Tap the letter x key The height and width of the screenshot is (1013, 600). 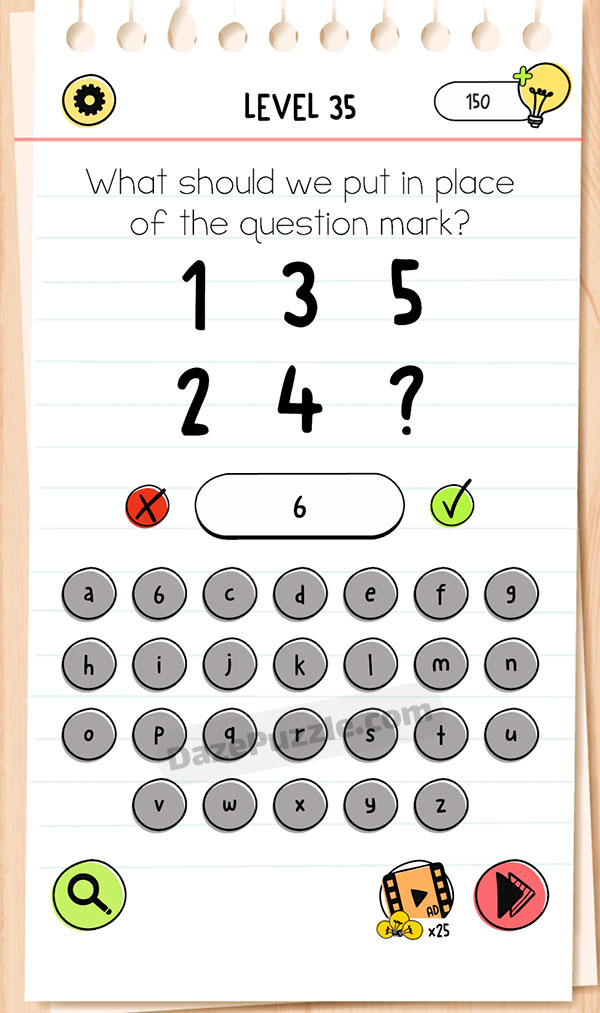click(x=300, y=804)
